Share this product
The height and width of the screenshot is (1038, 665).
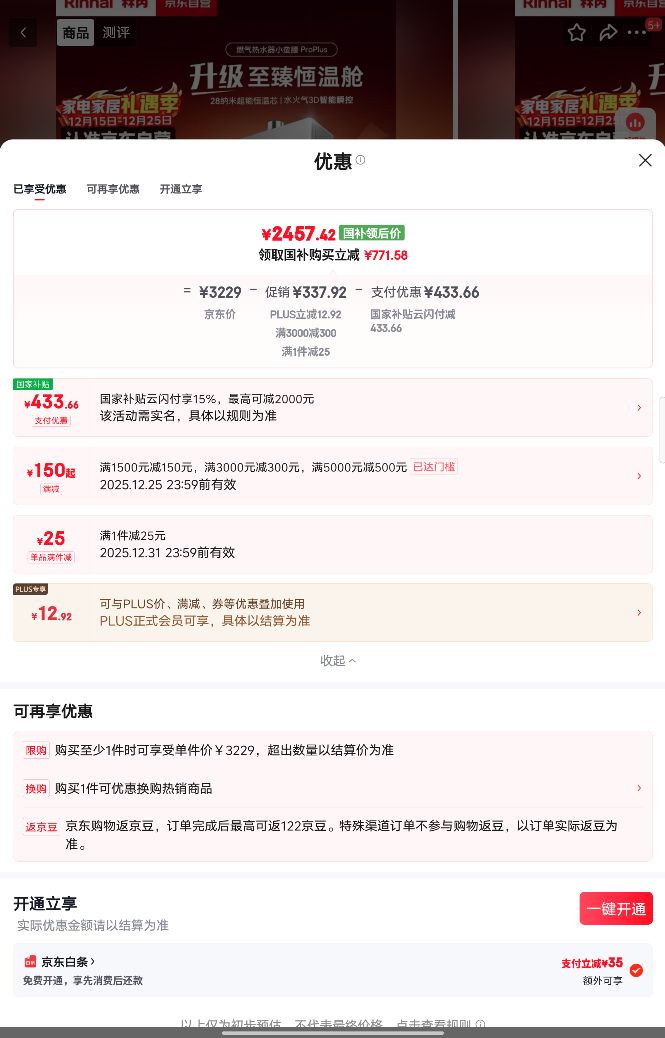coord(607,32)
